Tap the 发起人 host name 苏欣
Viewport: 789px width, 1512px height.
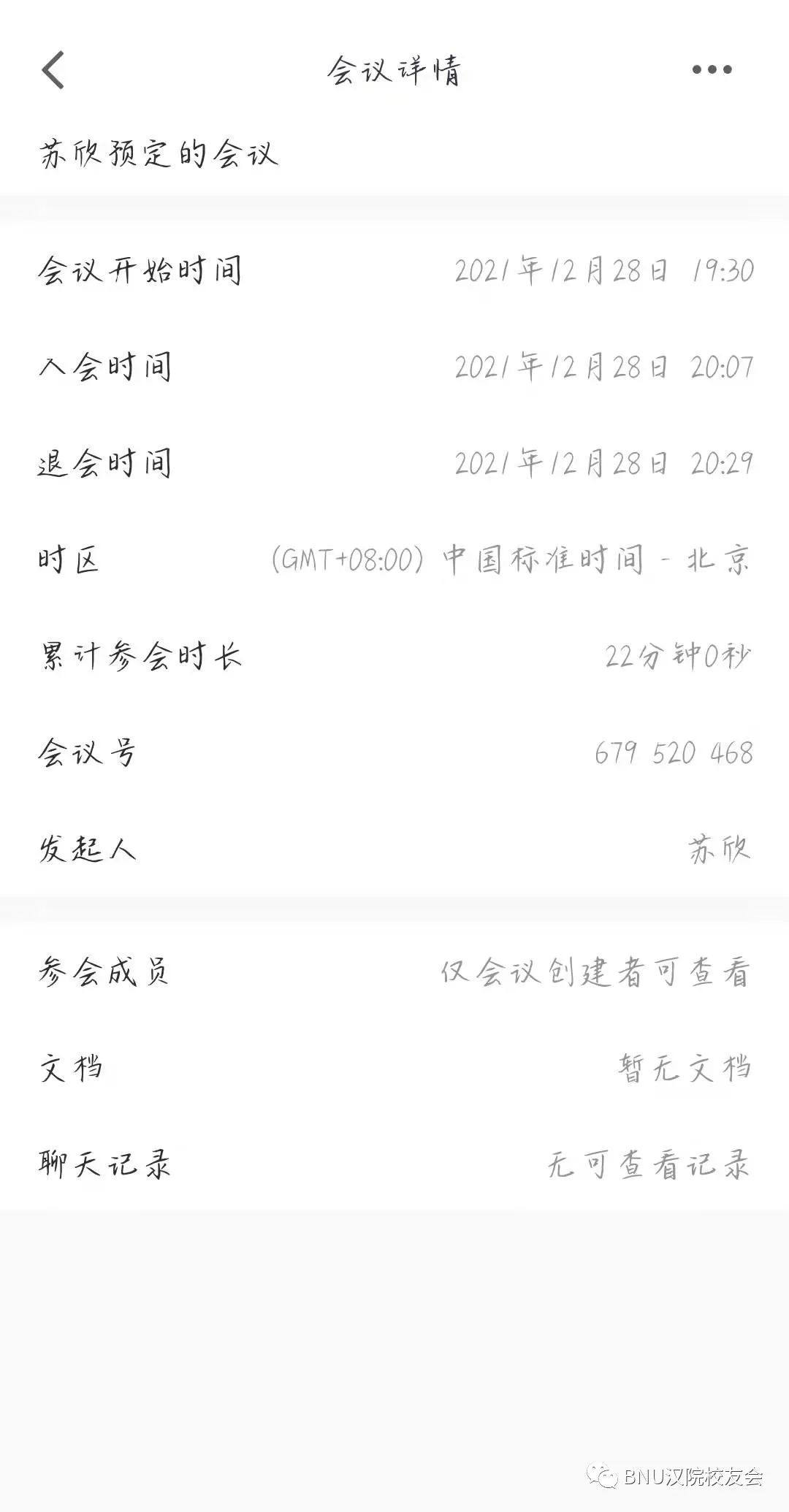721,847
